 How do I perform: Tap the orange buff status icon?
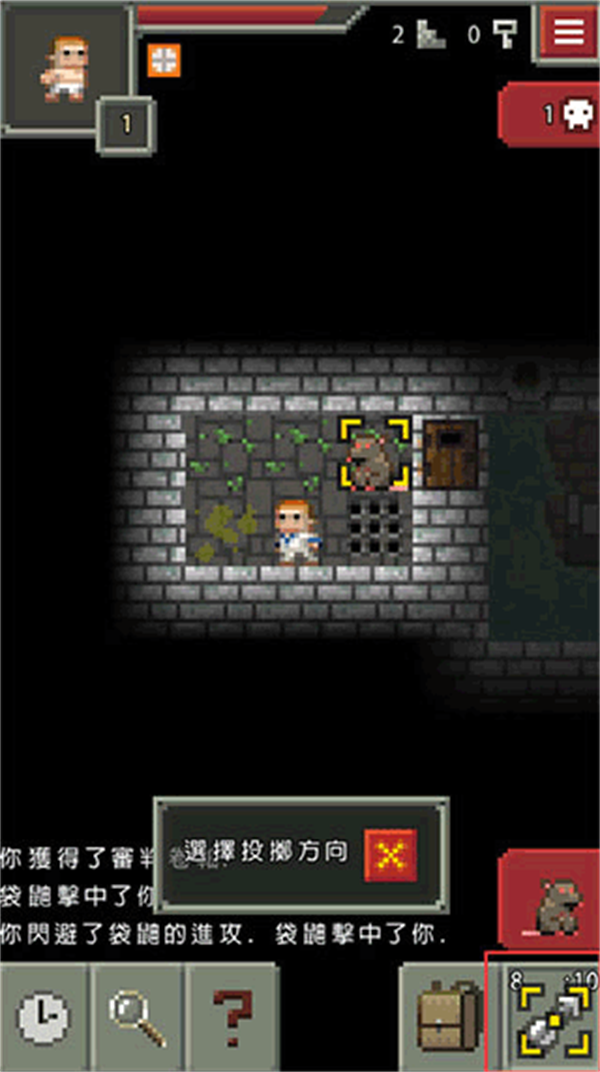click(161, 60)
